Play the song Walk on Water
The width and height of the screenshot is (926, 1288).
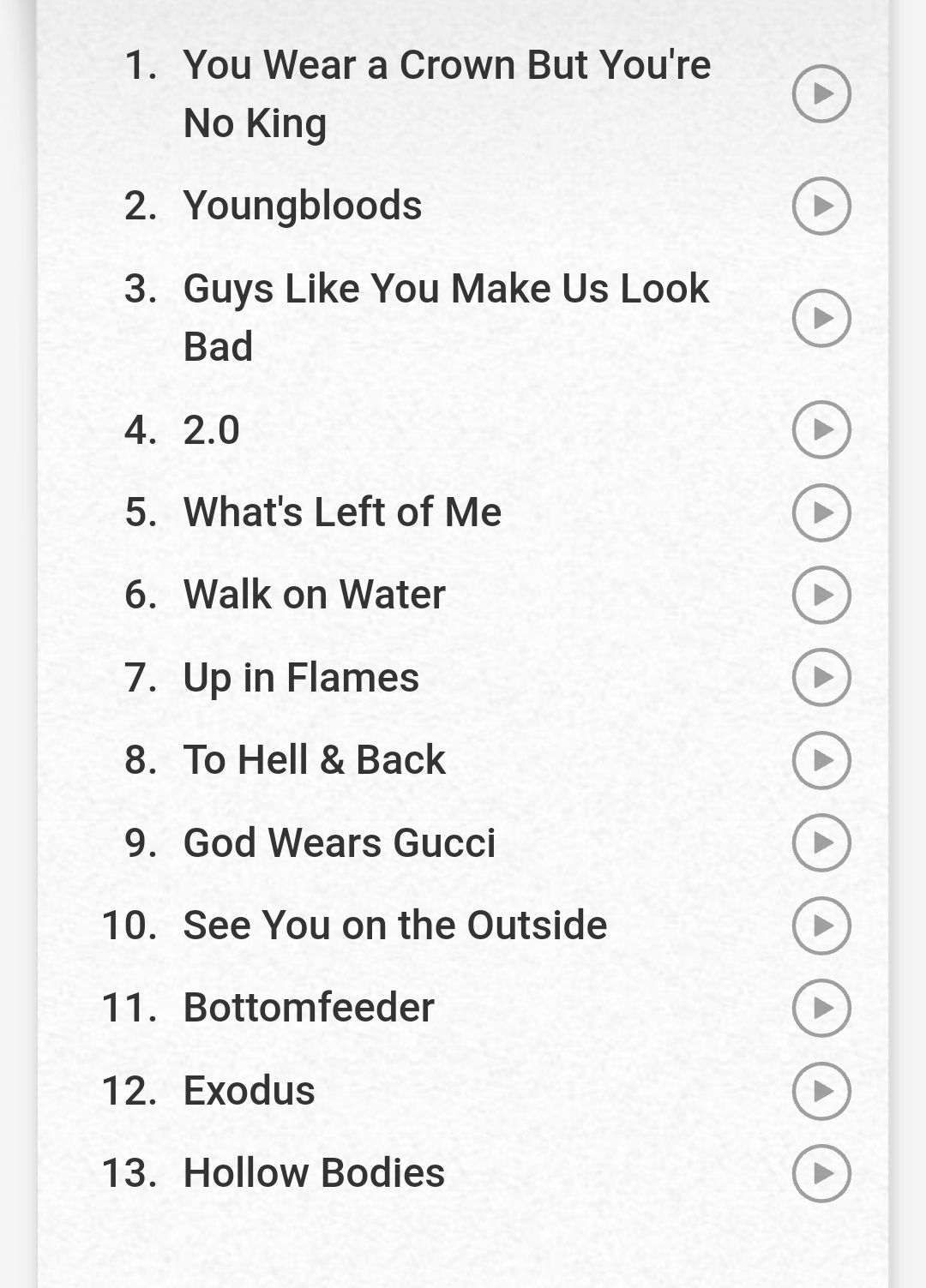click(821, 595)
